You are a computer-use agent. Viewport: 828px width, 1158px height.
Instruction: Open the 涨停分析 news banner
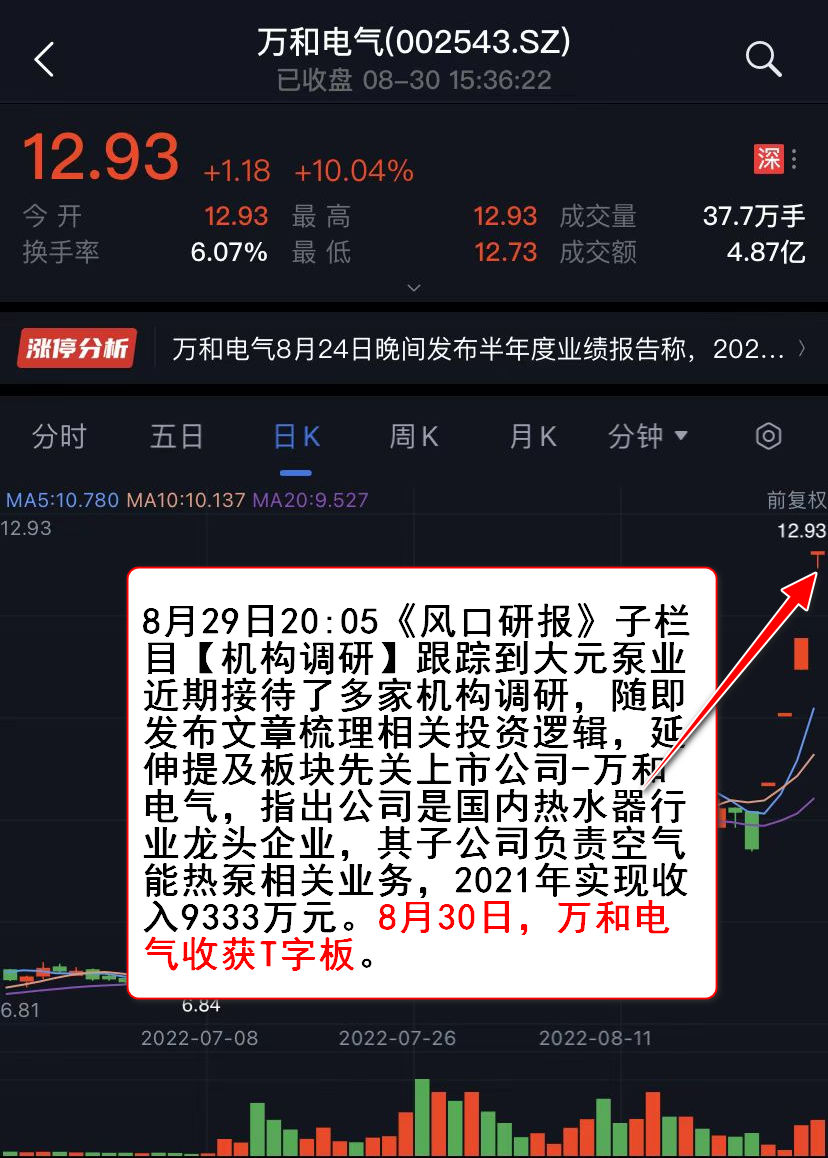[414, 349]
